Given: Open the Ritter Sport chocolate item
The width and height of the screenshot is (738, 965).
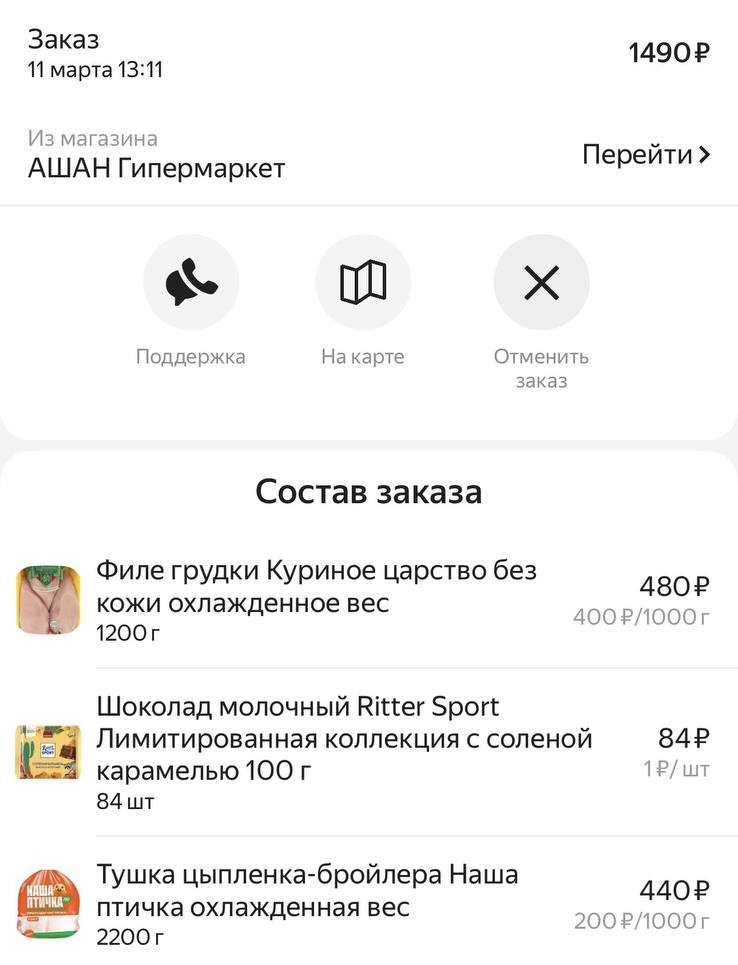Looking at the screenshot, I should (x=344, y=739).
